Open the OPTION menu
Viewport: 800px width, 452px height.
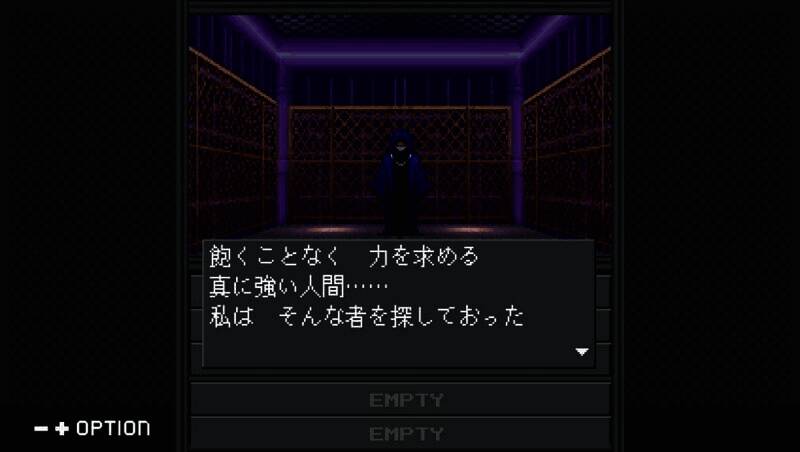92,428
